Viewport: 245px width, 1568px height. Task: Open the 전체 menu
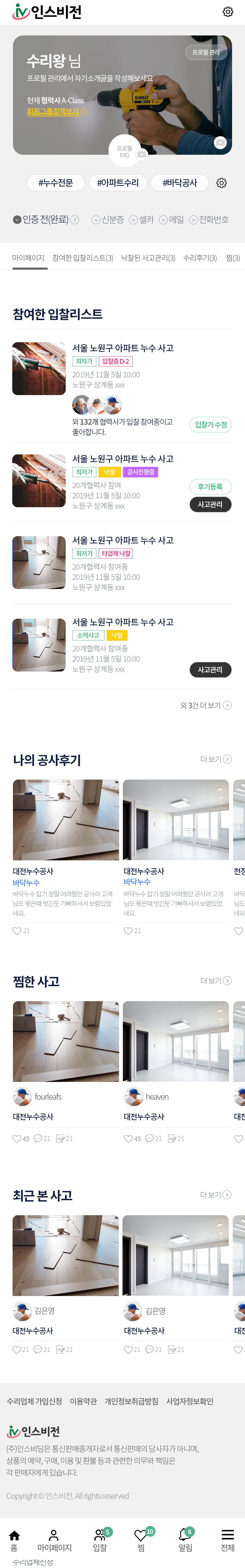point(227,1541)
